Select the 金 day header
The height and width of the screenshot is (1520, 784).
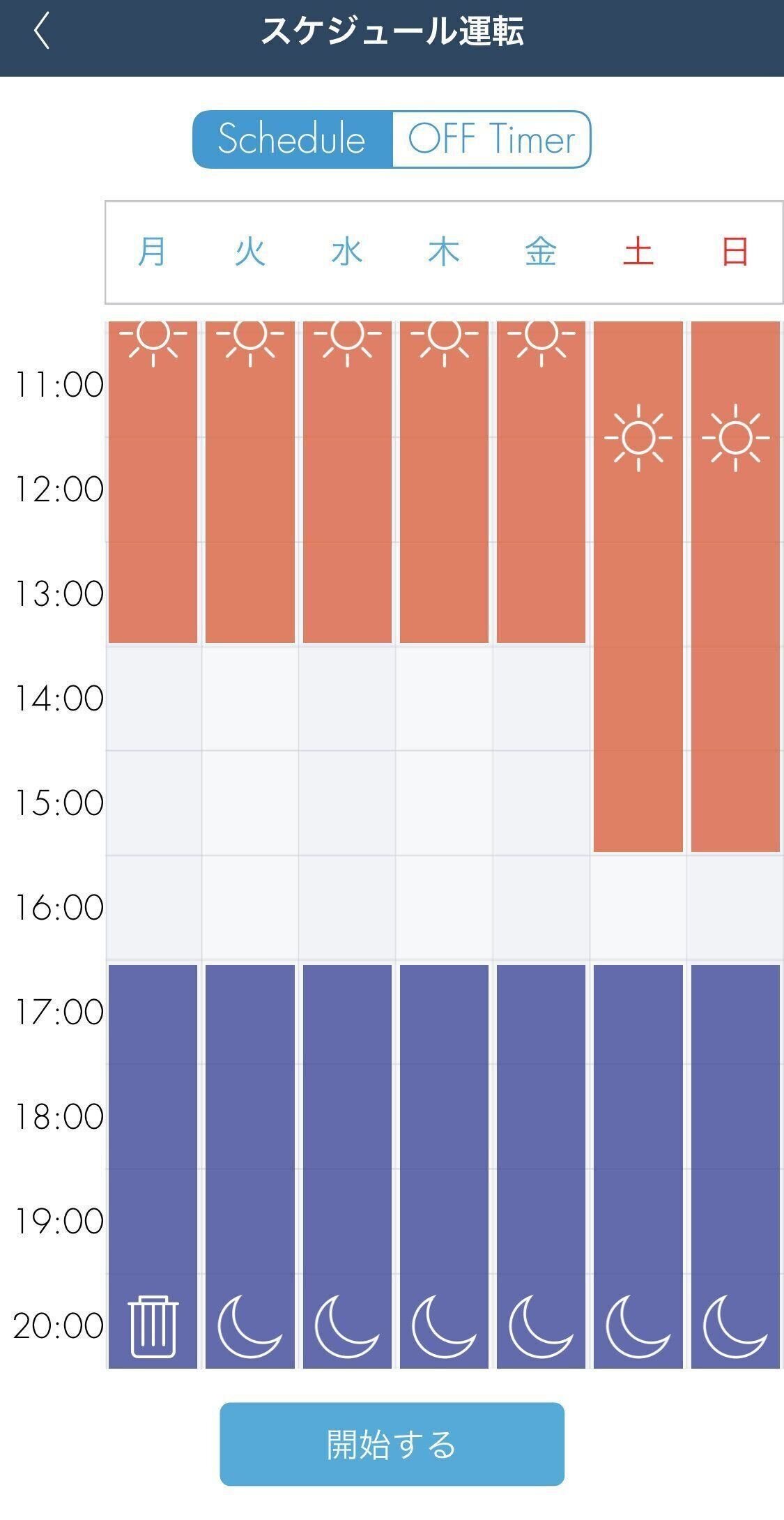tap(541, 252)
